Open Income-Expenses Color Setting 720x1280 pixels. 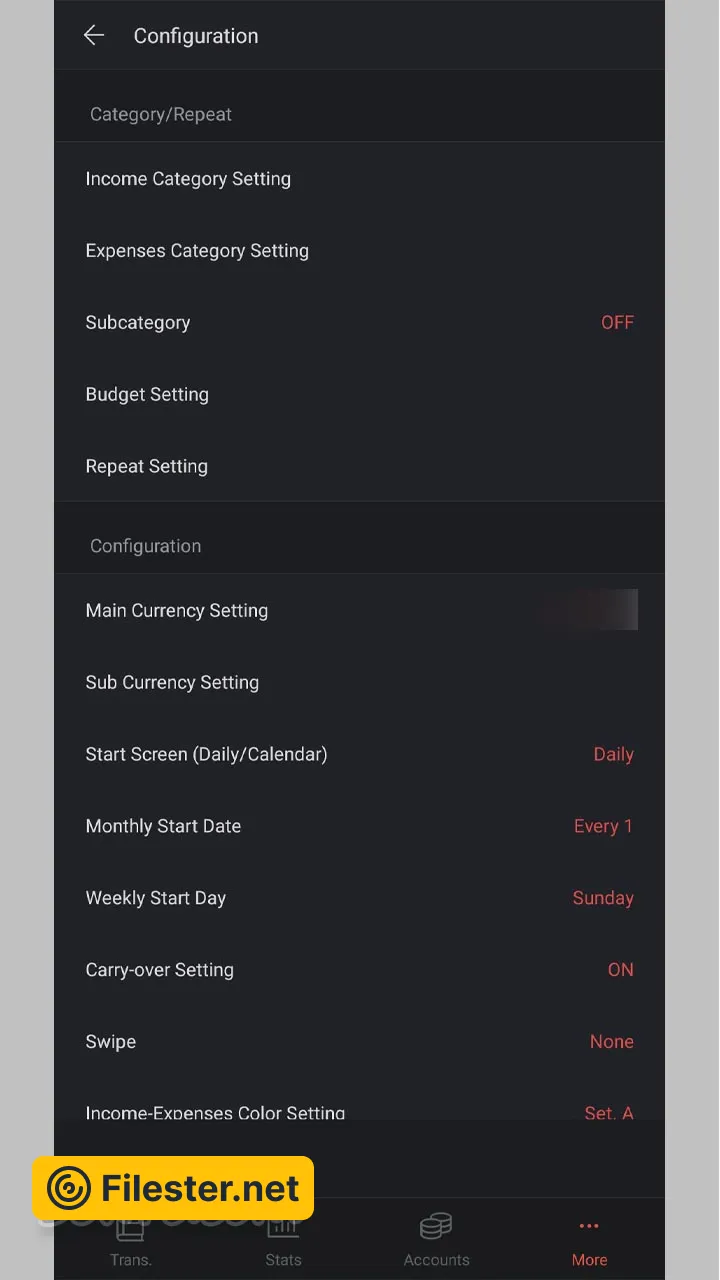pos(215,1112)
